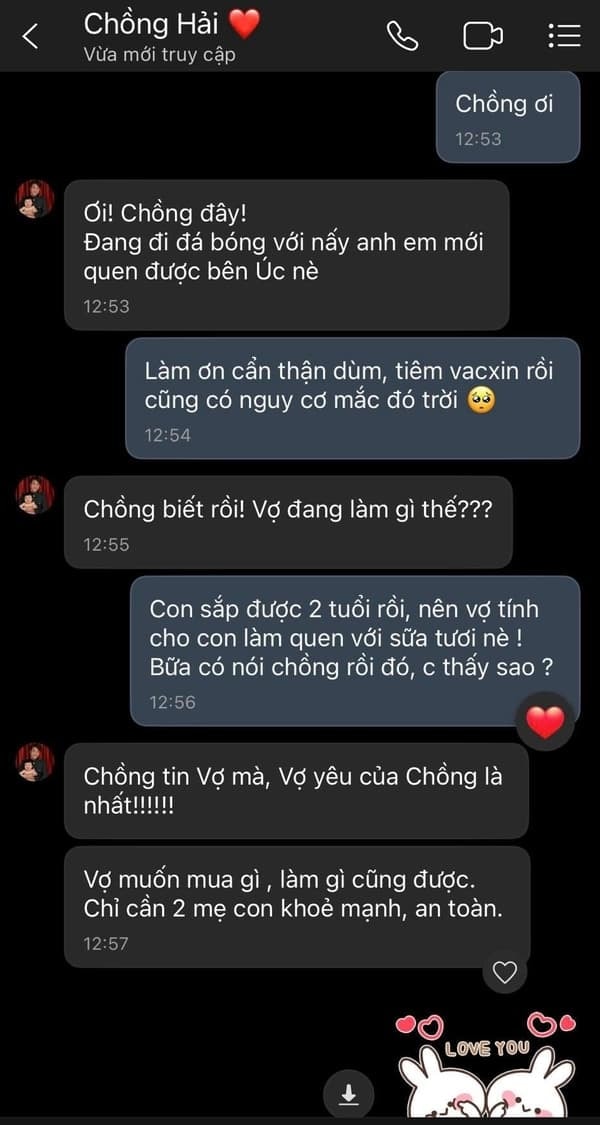Jump to latest messages with down arrow
600x1125 pixels.
[348, 1095]
